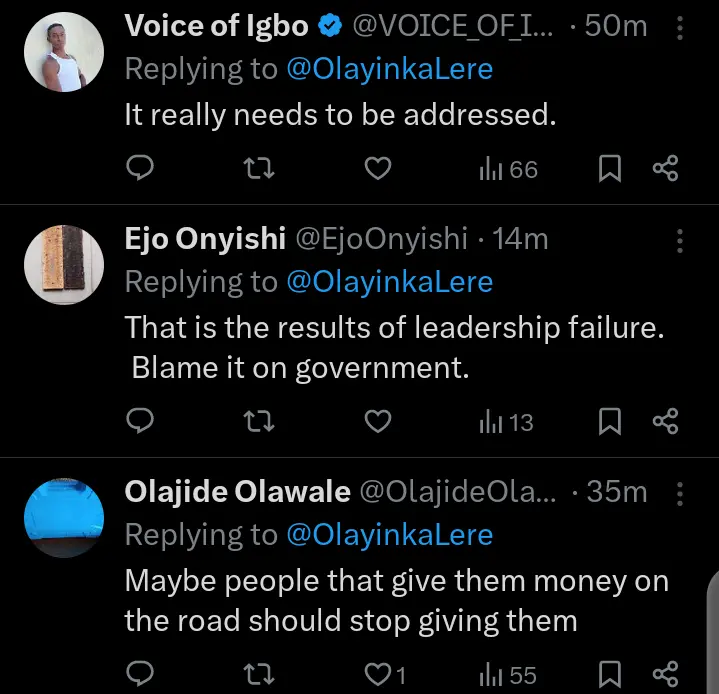
Task: Like Voice of Igbo's reply
Action: pos(377,170)
